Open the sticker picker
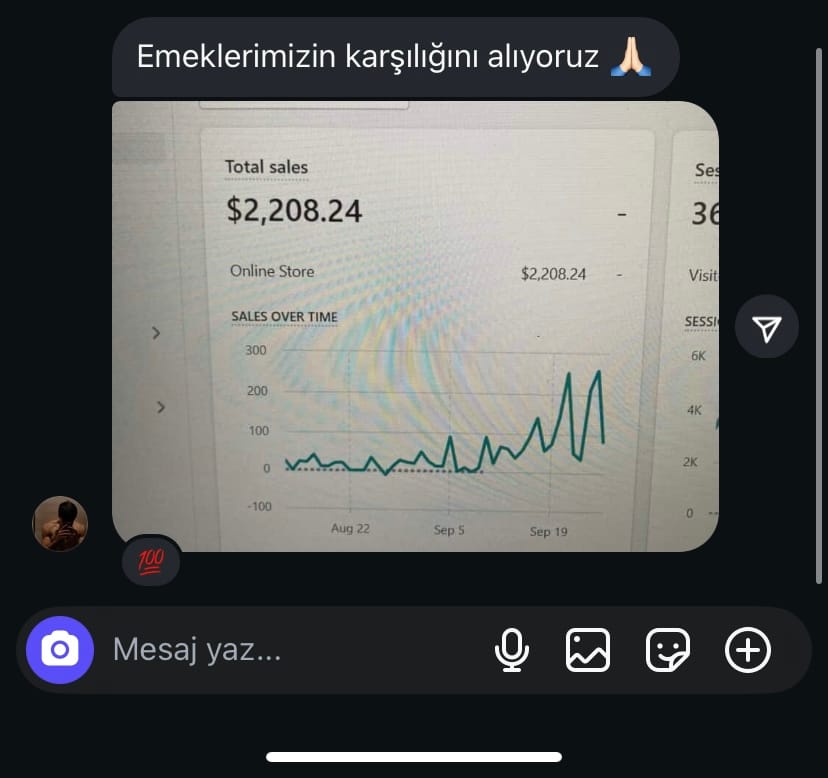Viewport: 828px width, 778px height. pyautogui.click(x=668, y=651)
